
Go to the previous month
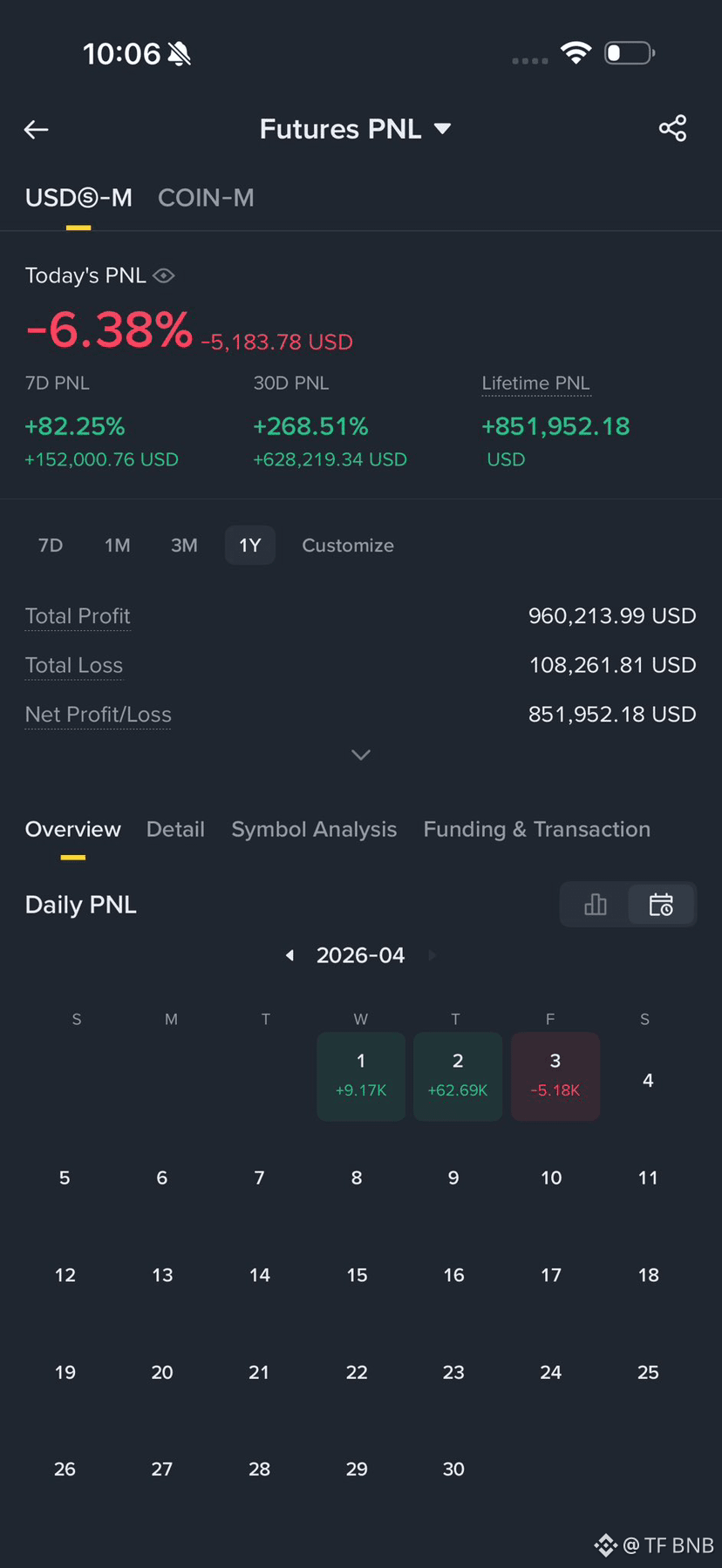pos(289,955)
